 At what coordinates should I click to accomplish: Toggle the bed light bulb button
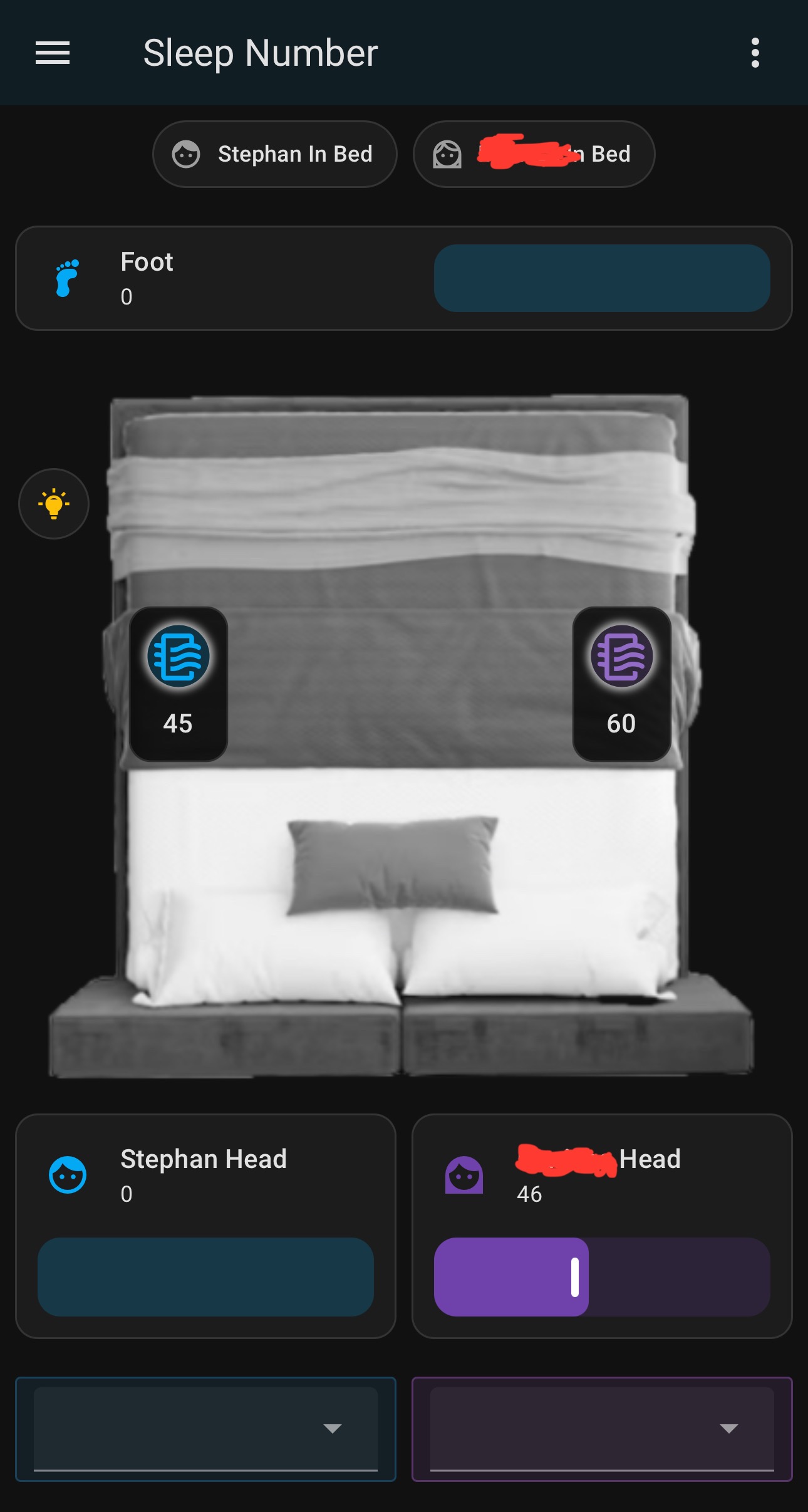[x=54, y=504]
